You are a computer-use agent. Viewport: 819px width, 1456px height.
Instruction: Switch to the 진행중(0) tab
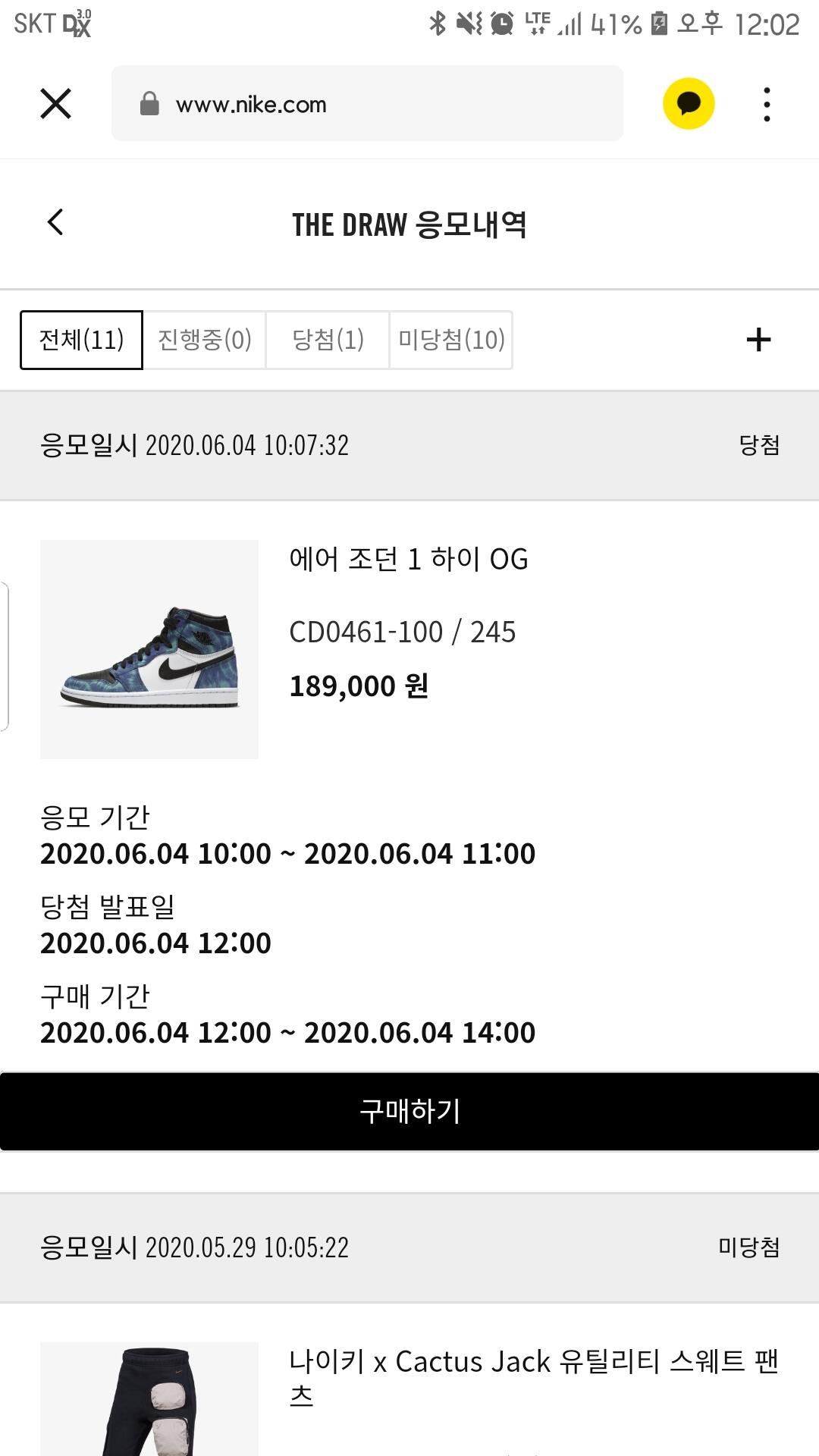tap(205, 340)
